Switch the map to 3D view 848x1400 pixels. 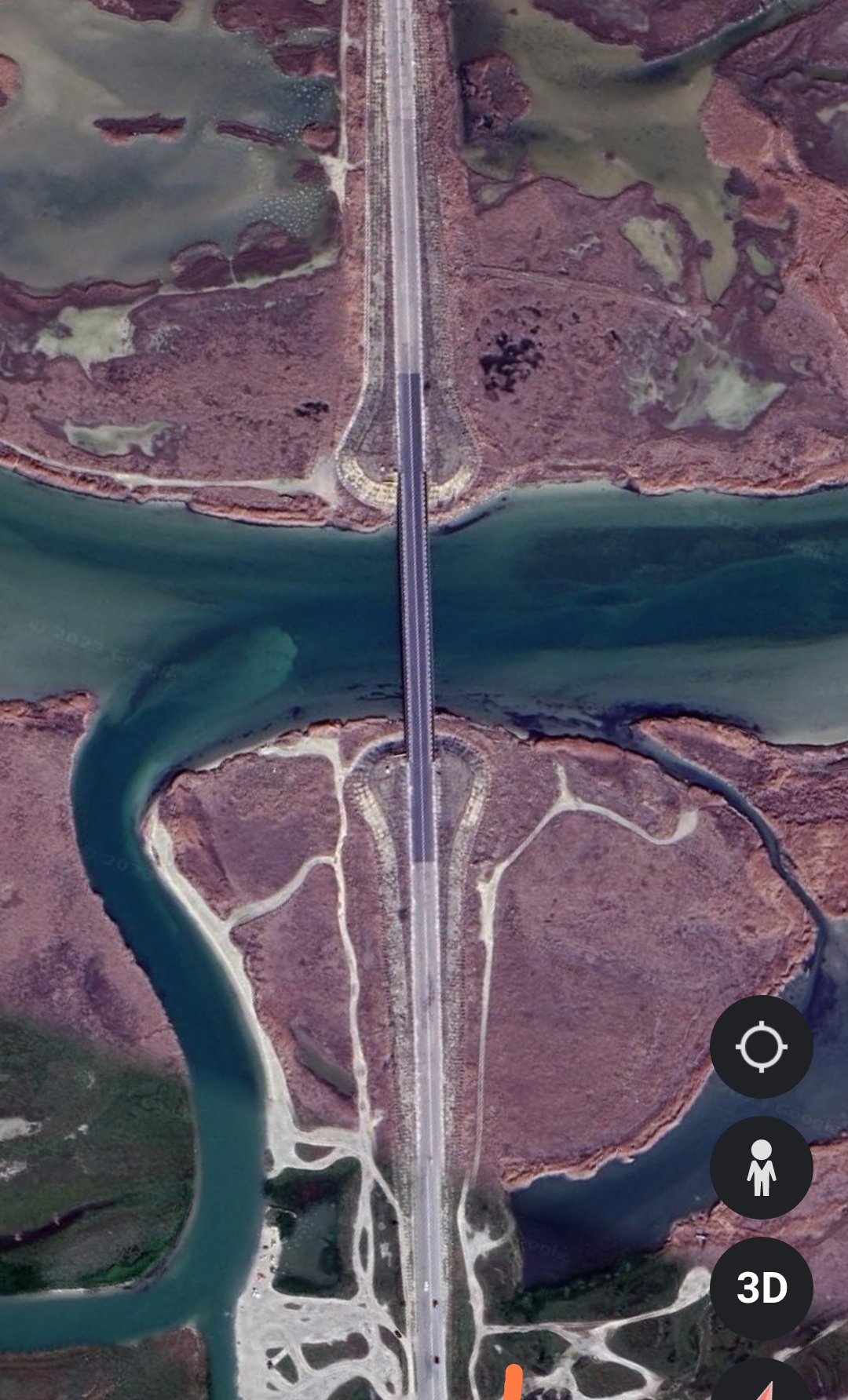[761, 1288]
